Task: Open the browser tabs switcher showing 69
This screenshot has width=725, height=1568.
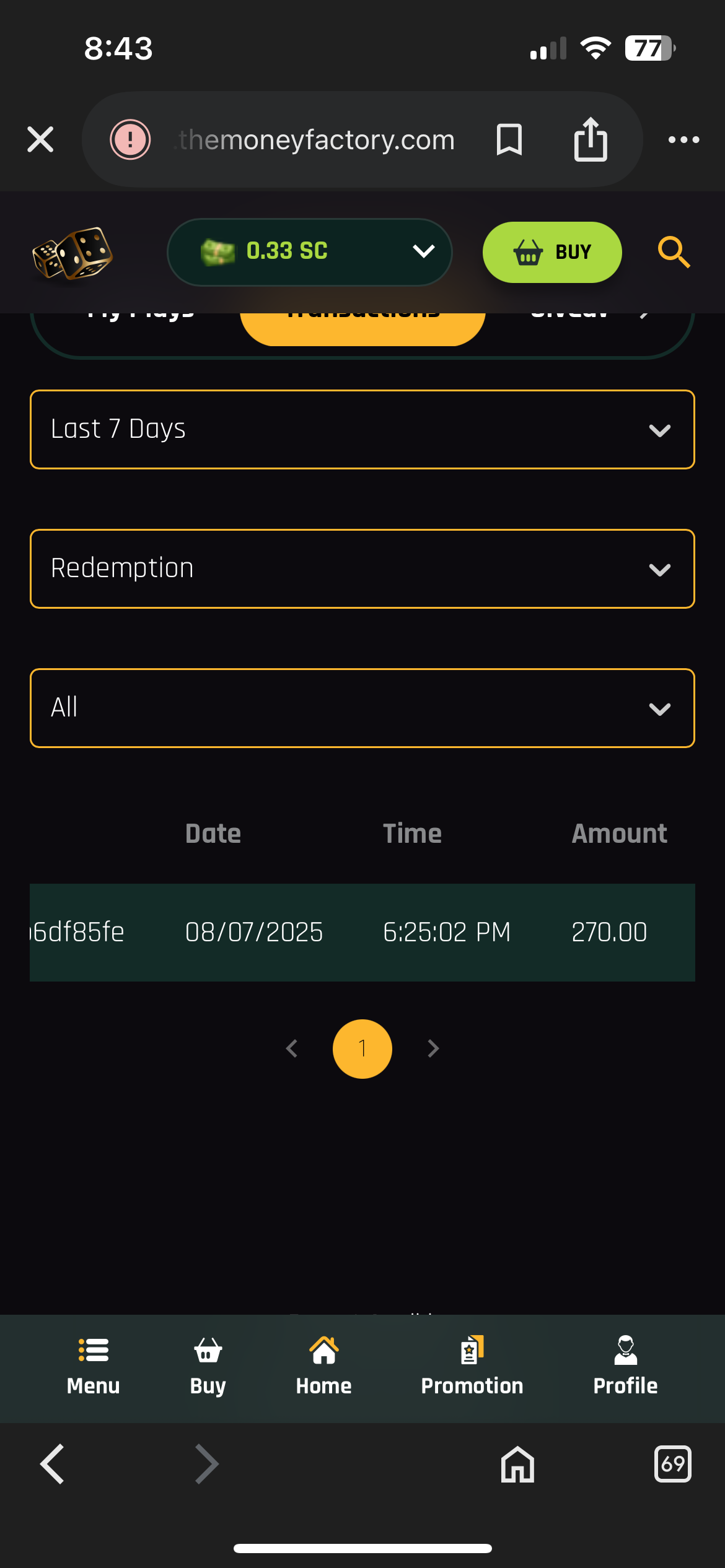Action: point(672,1464)
